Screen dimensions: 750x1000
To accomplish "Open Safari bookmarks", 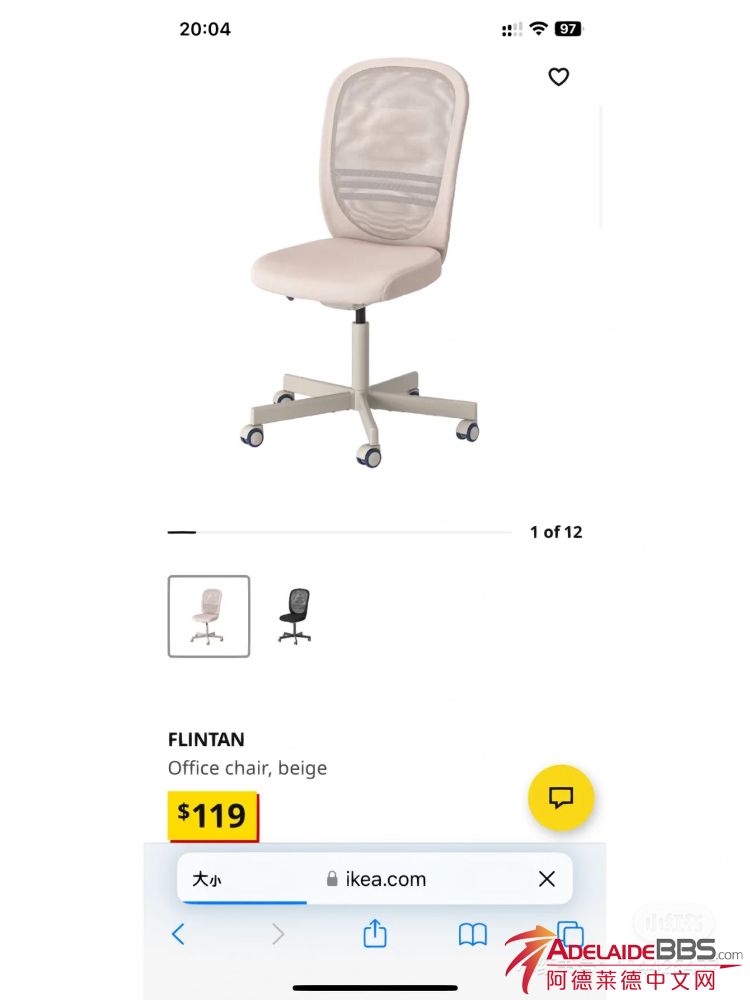I will pyautogui.click(x=473, y=934).
